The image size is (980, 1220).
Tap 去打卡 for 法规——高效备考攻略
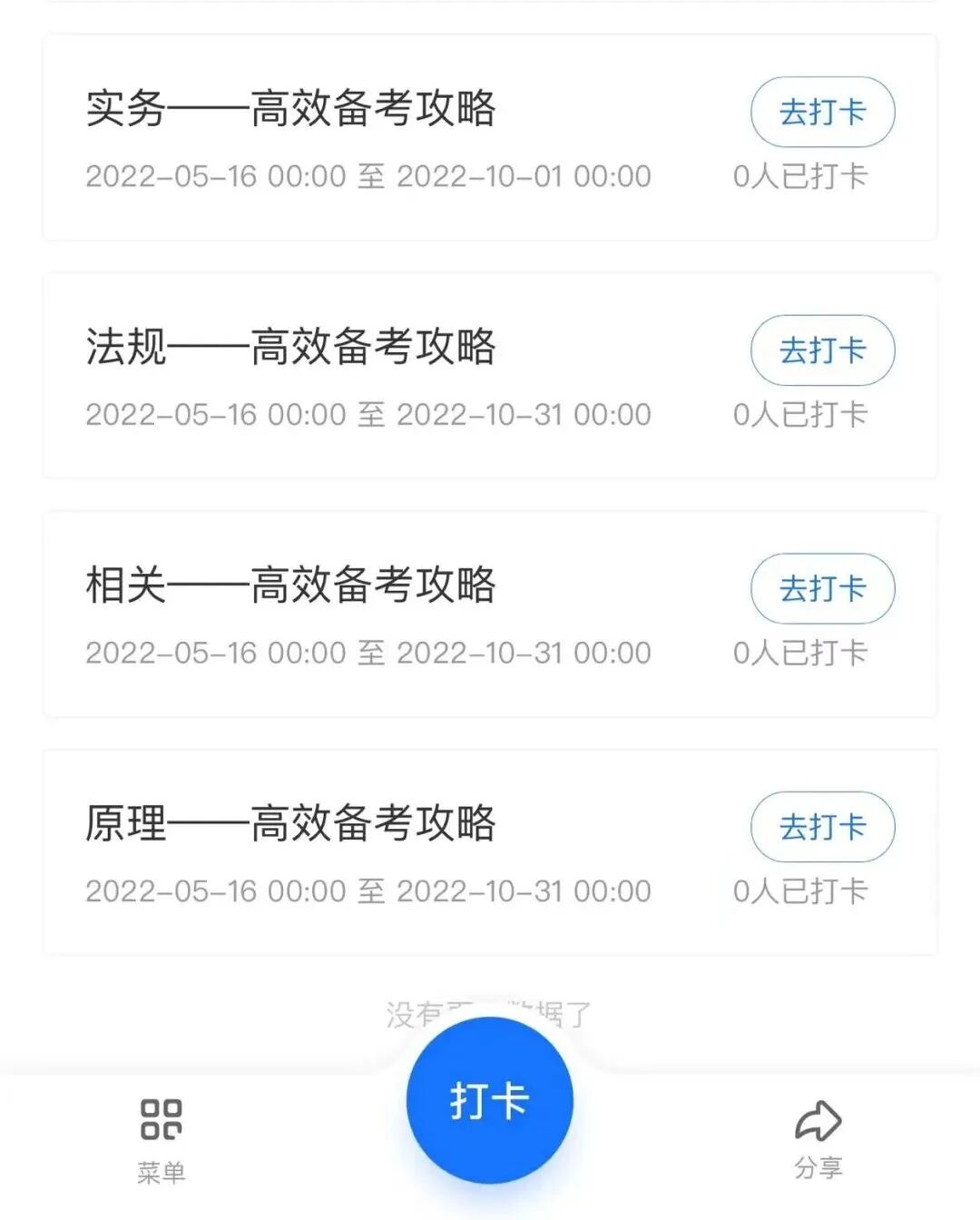pos(822,350)
